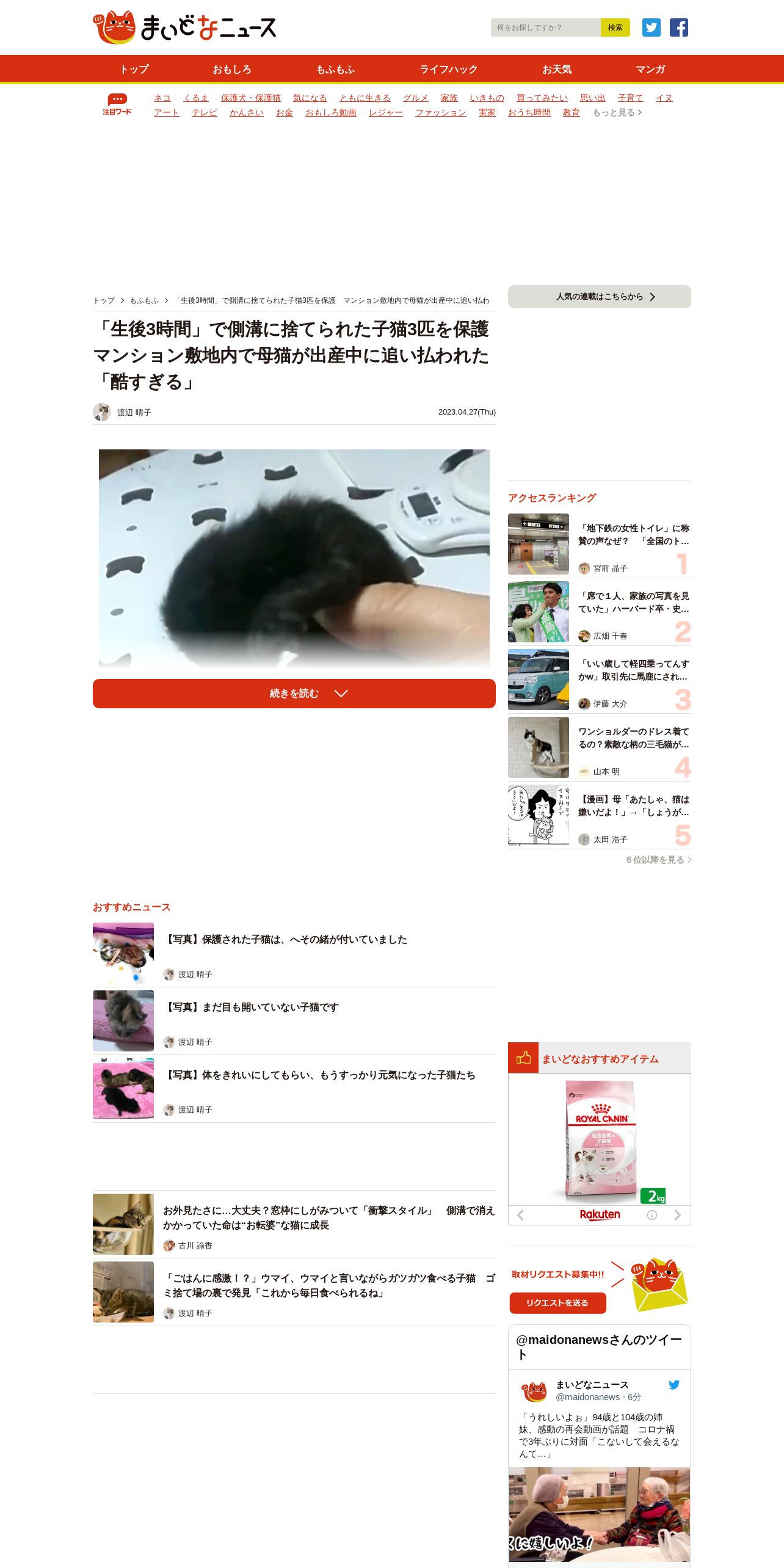Viewport: 784px width, 1568px height.
Task: Open article お外見たさに…大丈夫？窓枠にしがみついて
Action: tap(328, 1218)
